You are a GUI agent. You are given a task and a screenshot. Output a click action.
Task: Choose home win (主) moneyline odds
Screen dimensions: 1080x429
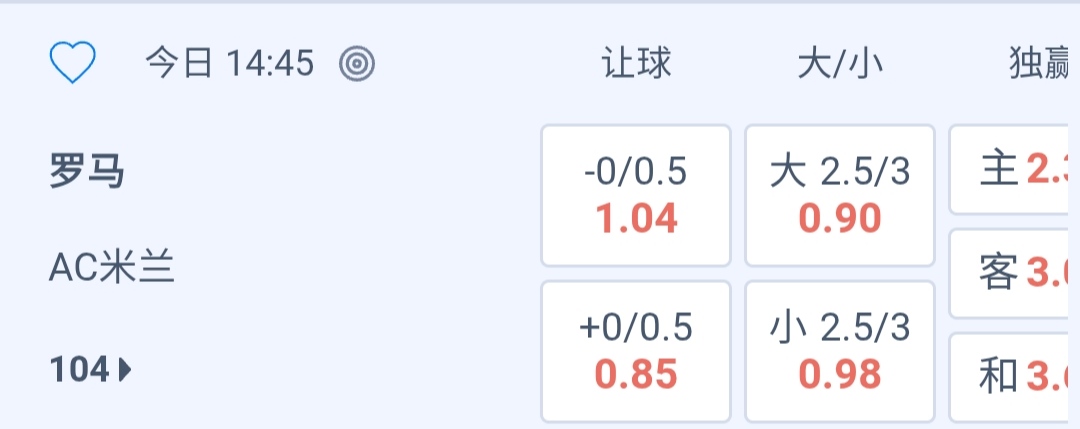[1012, 170]
